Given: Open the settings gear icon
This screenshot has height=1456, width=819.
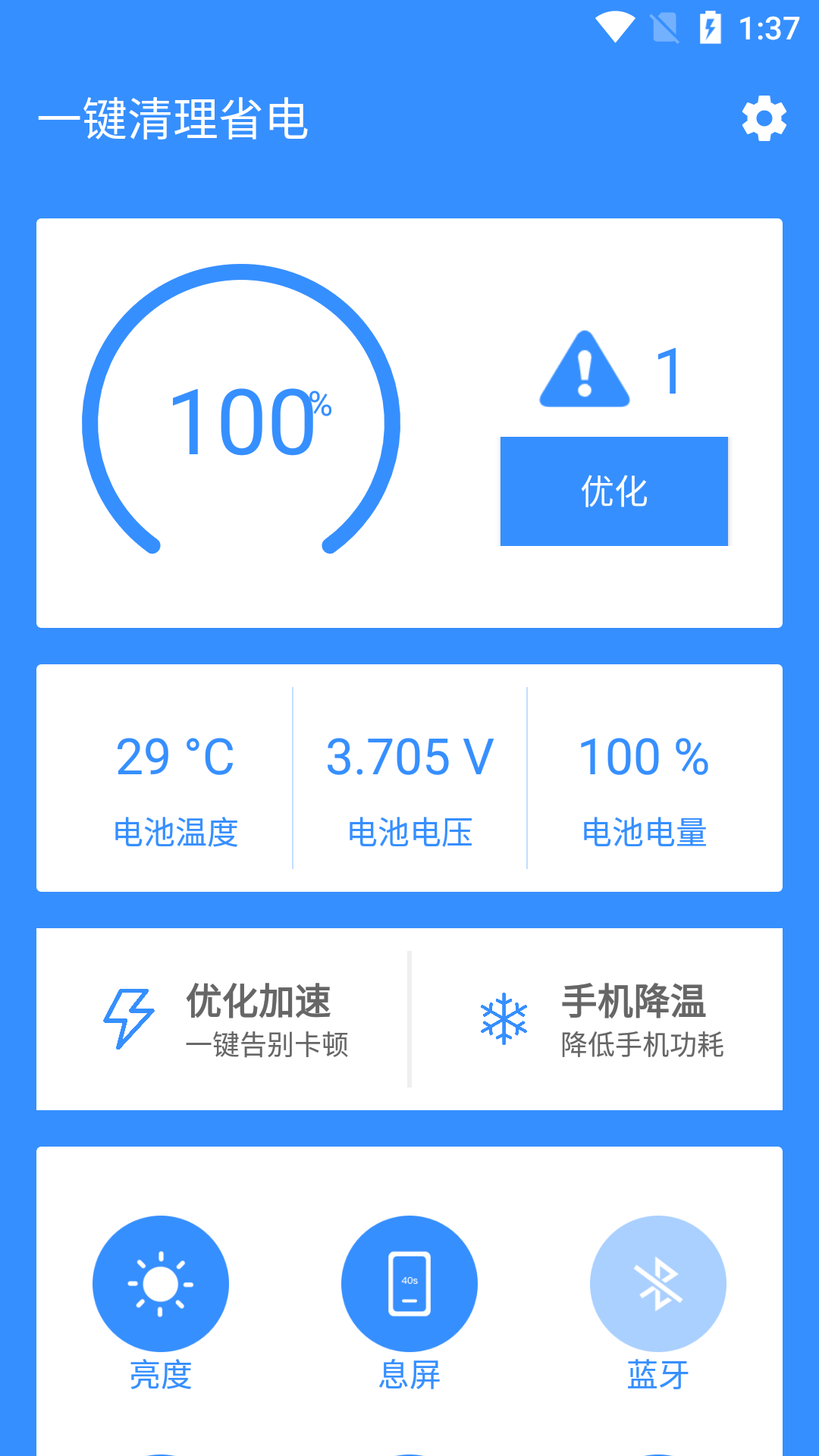Looking at the screenshot, I should (x=764, y=119).
